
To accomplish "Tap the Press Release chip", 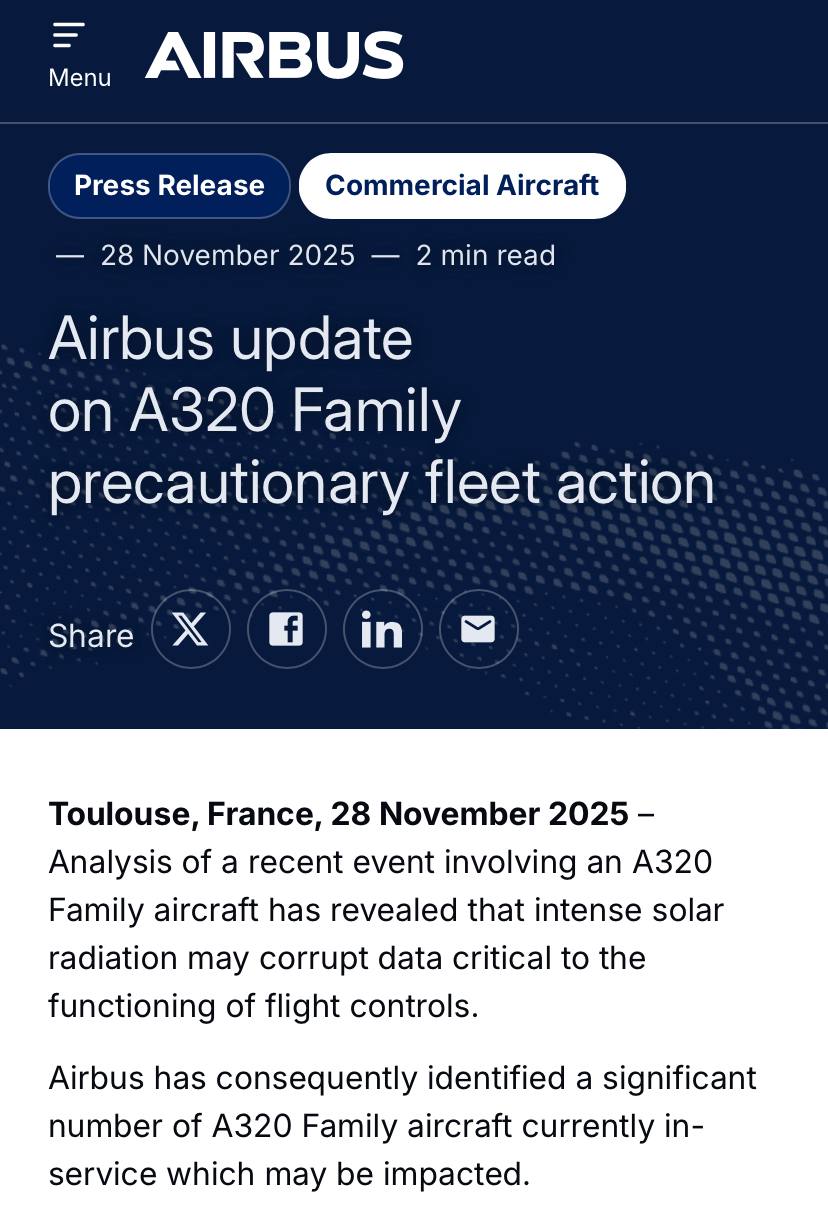I will pos(169,186).
